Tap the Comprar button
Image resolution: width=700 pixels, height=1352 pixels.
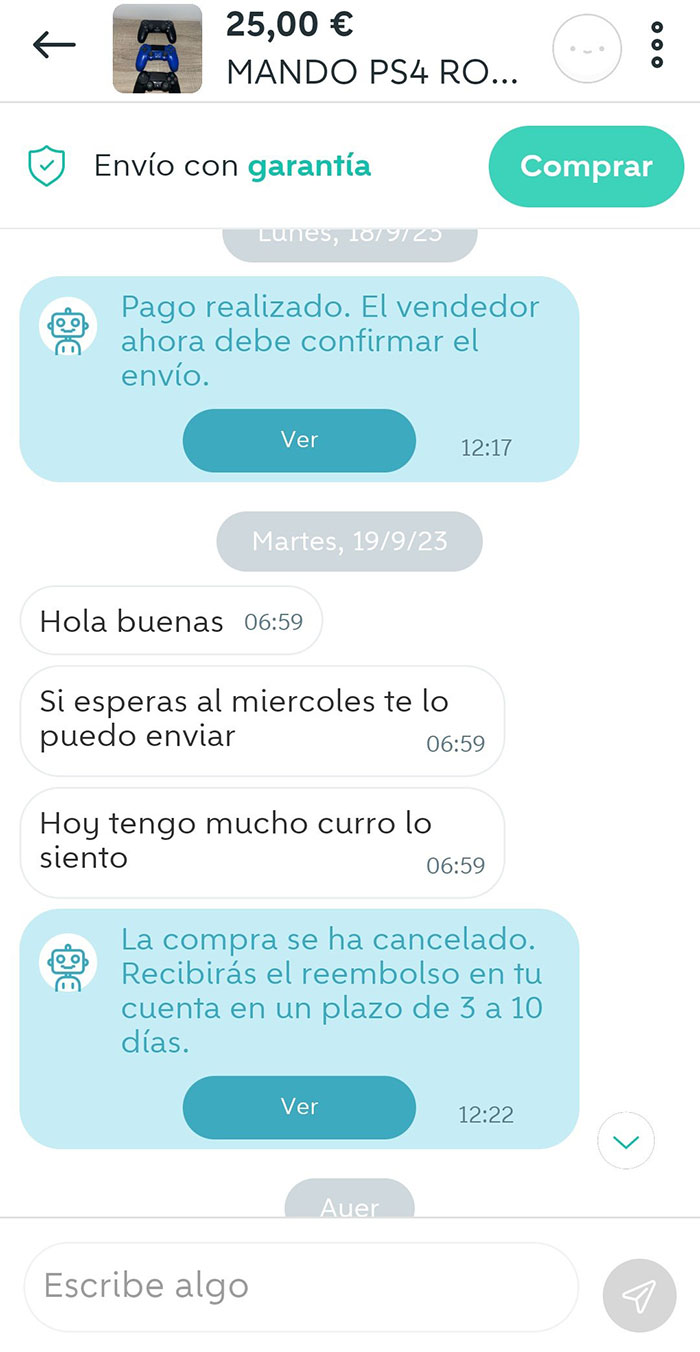(585, 166)
